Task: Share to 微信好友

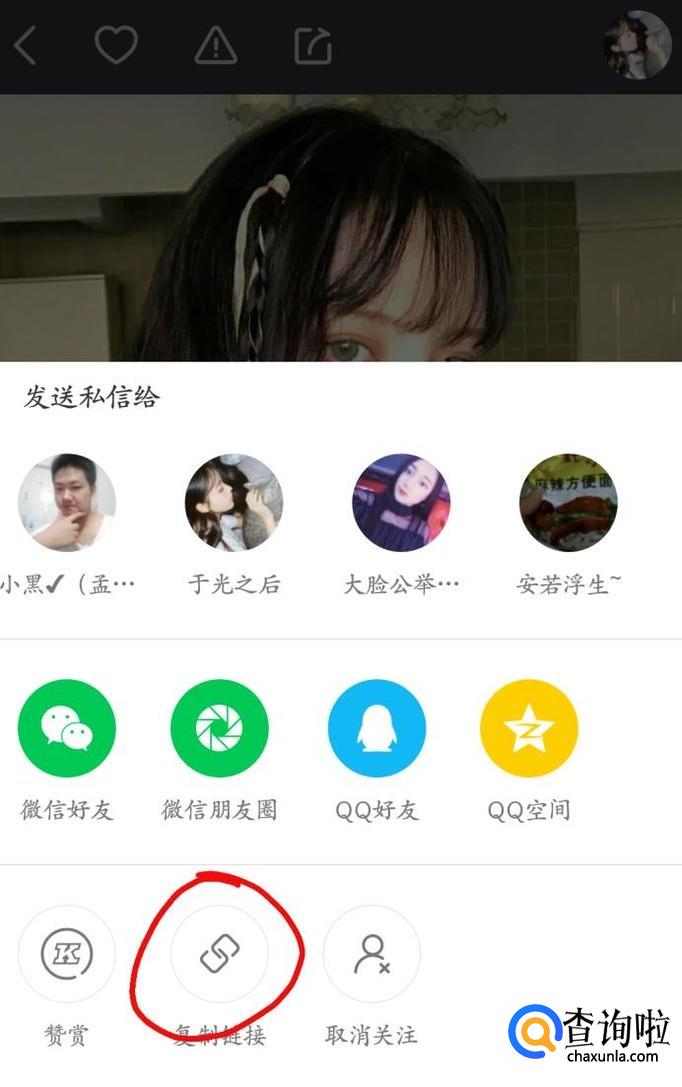Action: pos(67,728)
